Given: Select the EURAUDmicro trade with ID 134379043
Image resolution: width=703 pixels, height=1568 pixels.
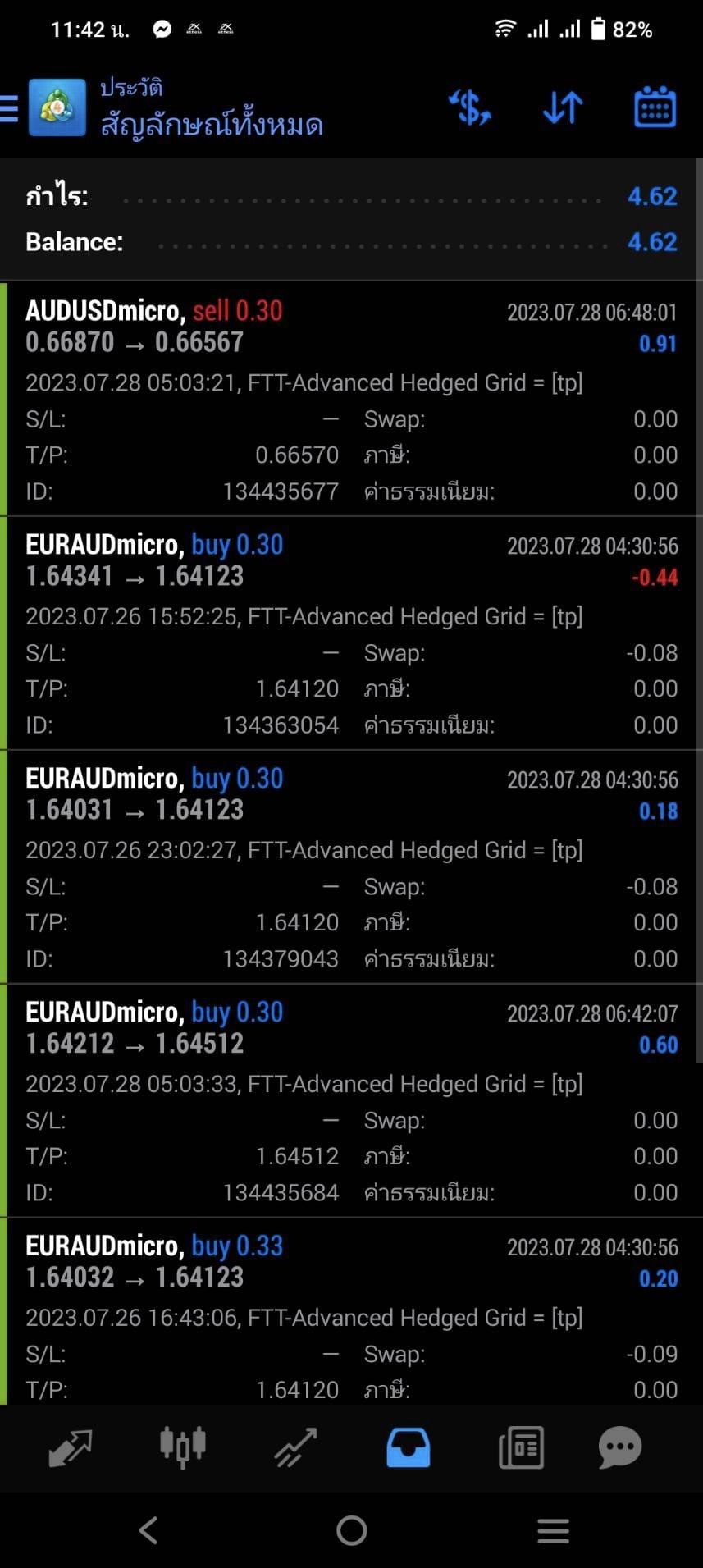Looking at the screenshot, I should pos(351,866).
